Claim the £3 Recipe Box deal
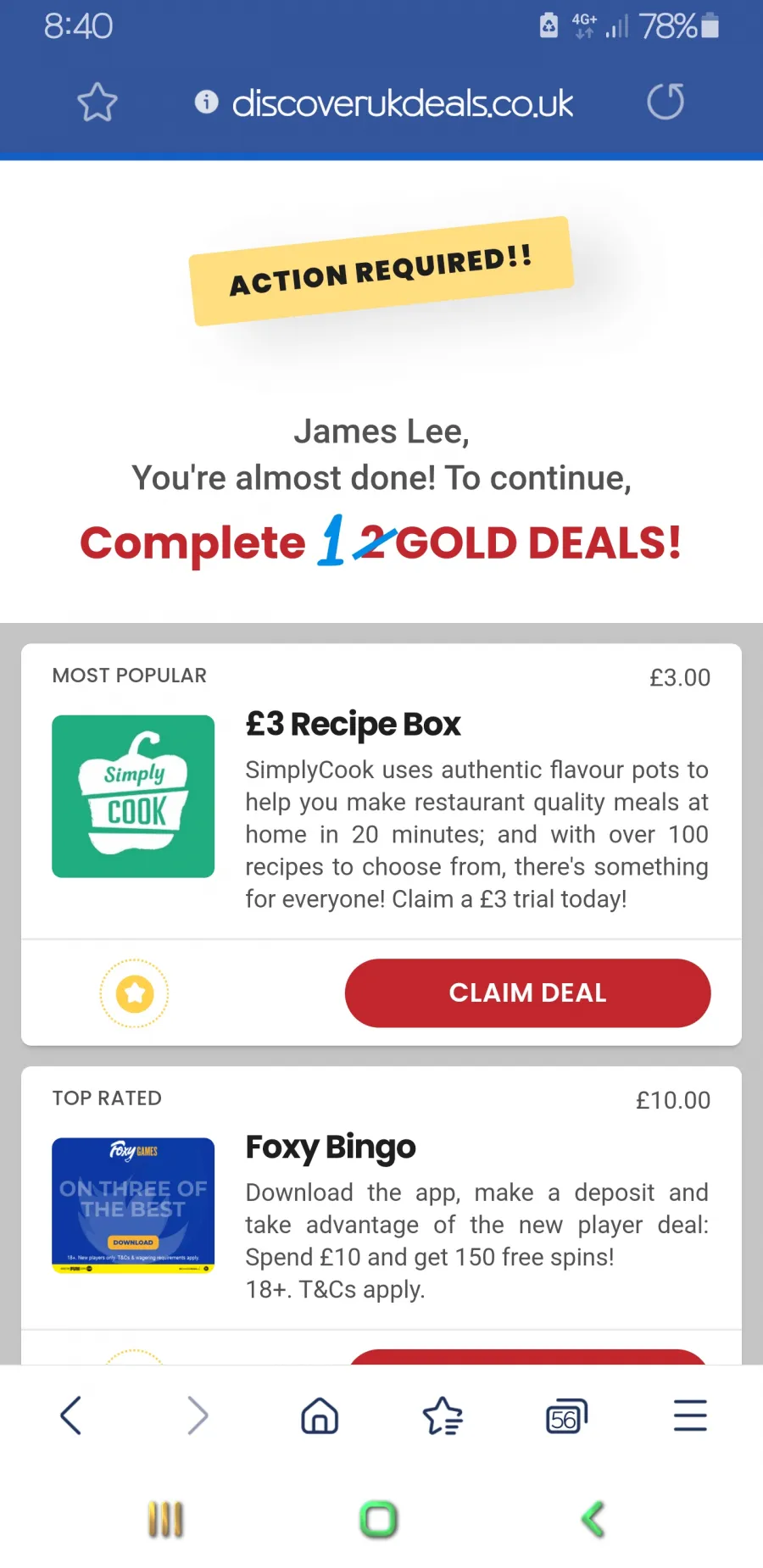The width and height of the screenshot is (763, 1568). (x=527, y=993)
